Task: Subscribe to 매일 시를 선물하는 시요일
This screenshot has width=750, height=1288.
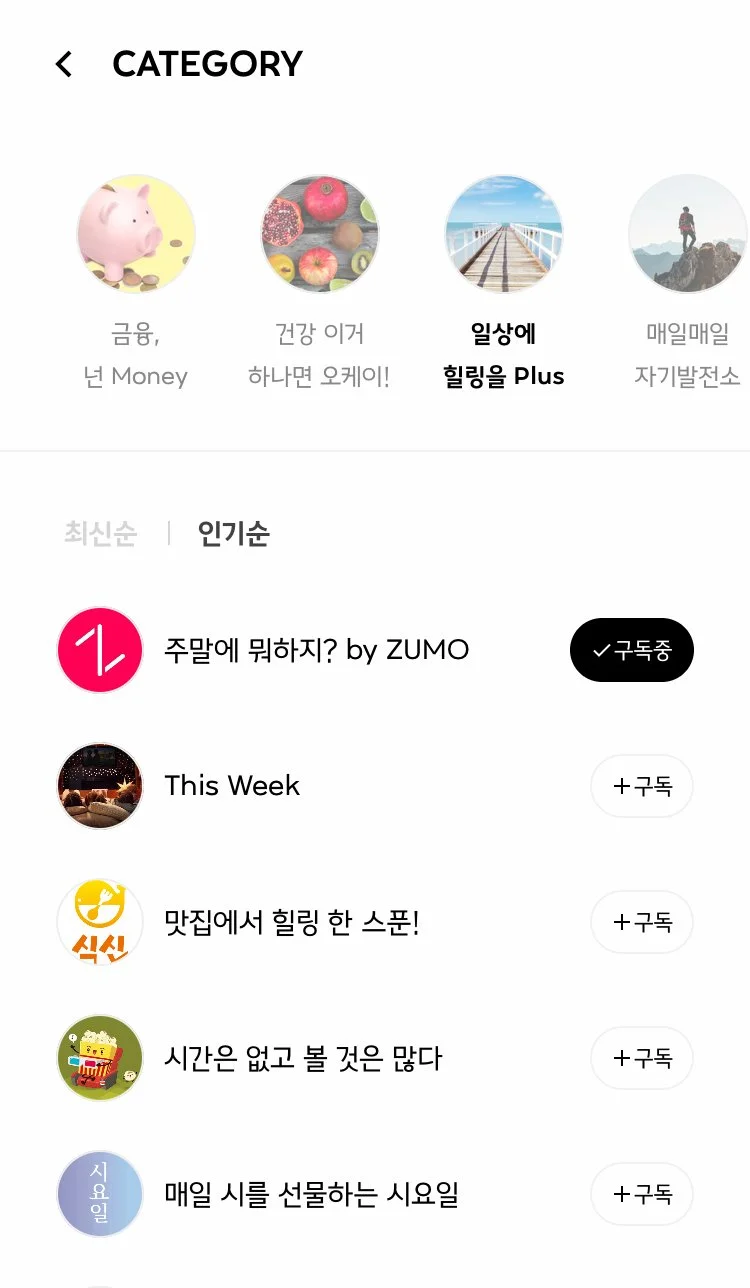Action: tap(641, 1194)
